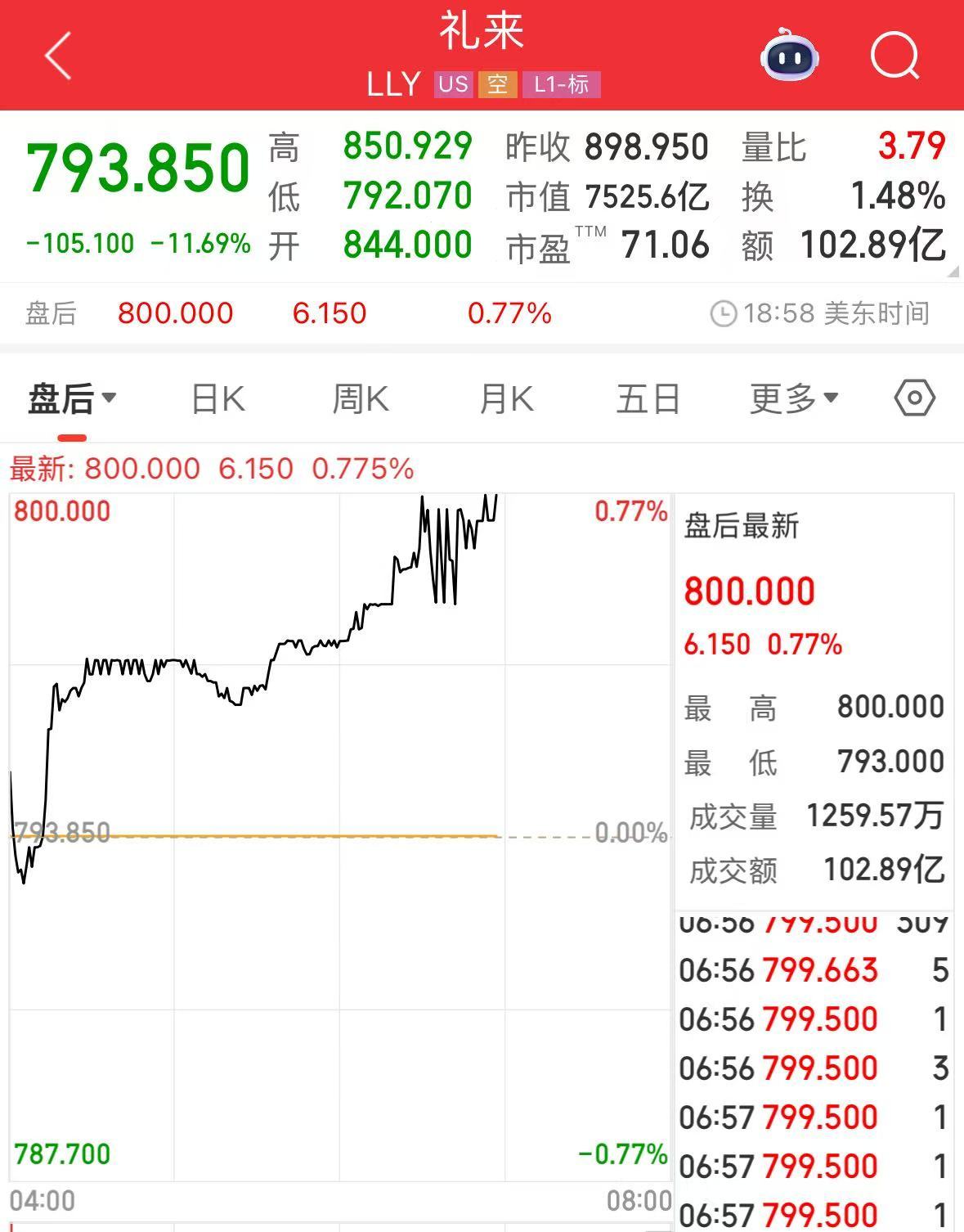Toggle the 0.00% baseline display
Viewport: 964px width, 1232px height.
(630, 833)
